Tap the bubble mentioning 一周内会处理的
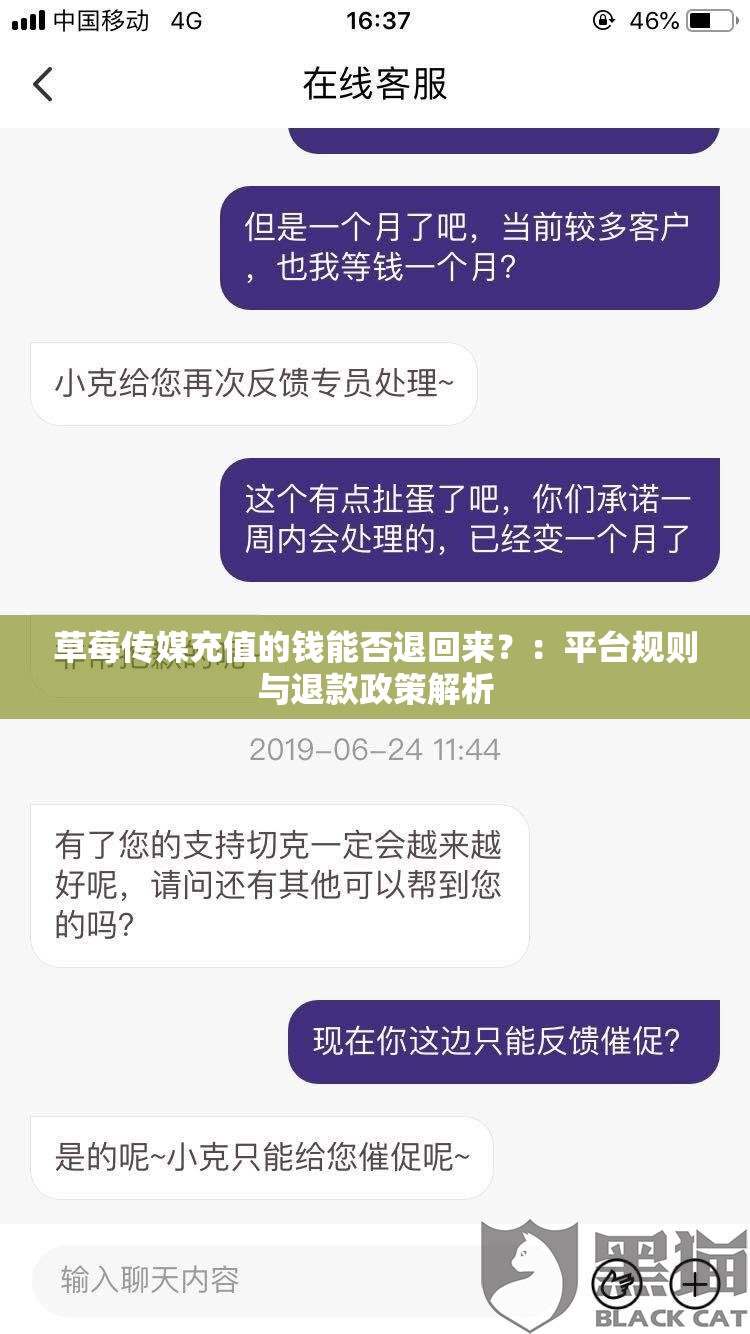Image resolution: width=750 pixels, height=1334 pixels. (x=468, y=520)
